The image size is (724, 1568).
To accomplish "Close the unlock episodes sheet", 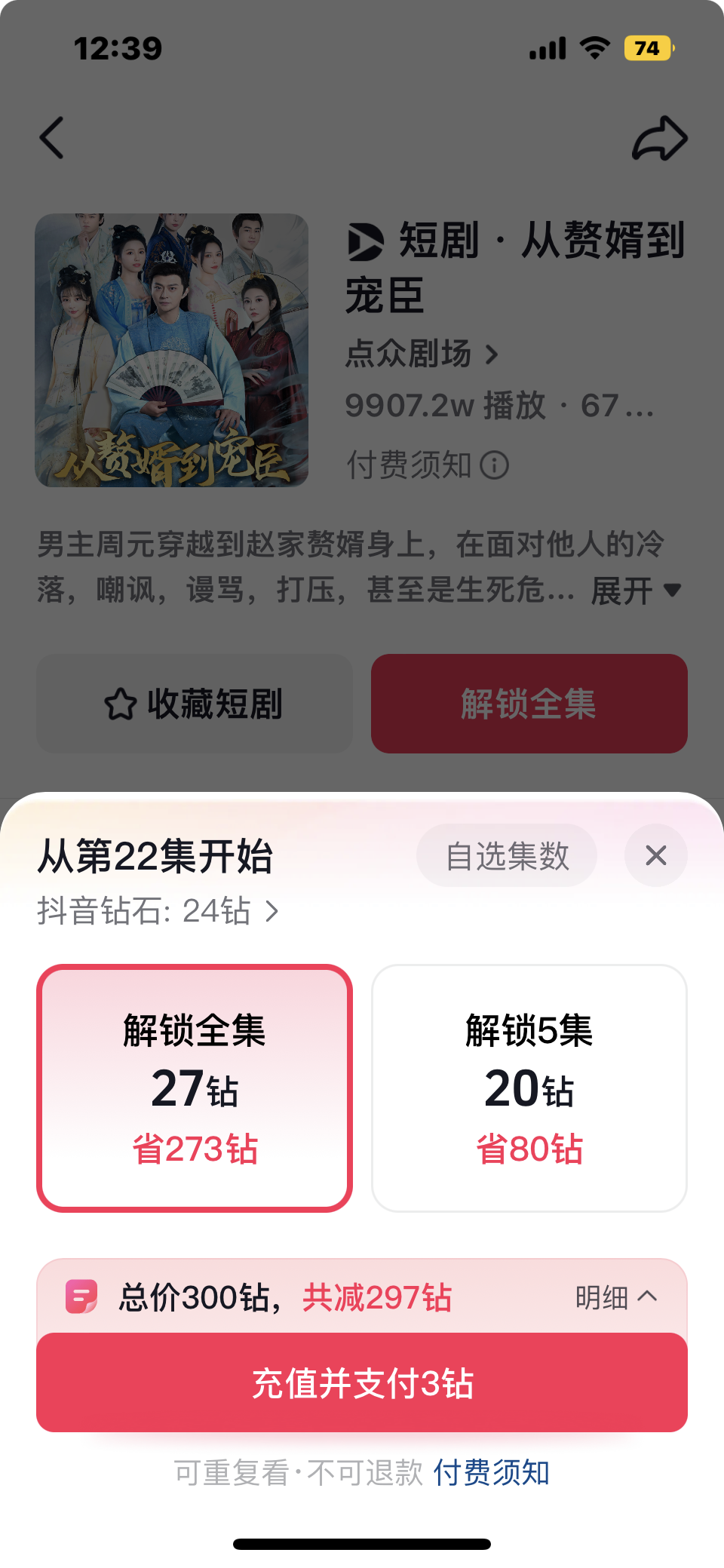I will click(x=655, y=855).
